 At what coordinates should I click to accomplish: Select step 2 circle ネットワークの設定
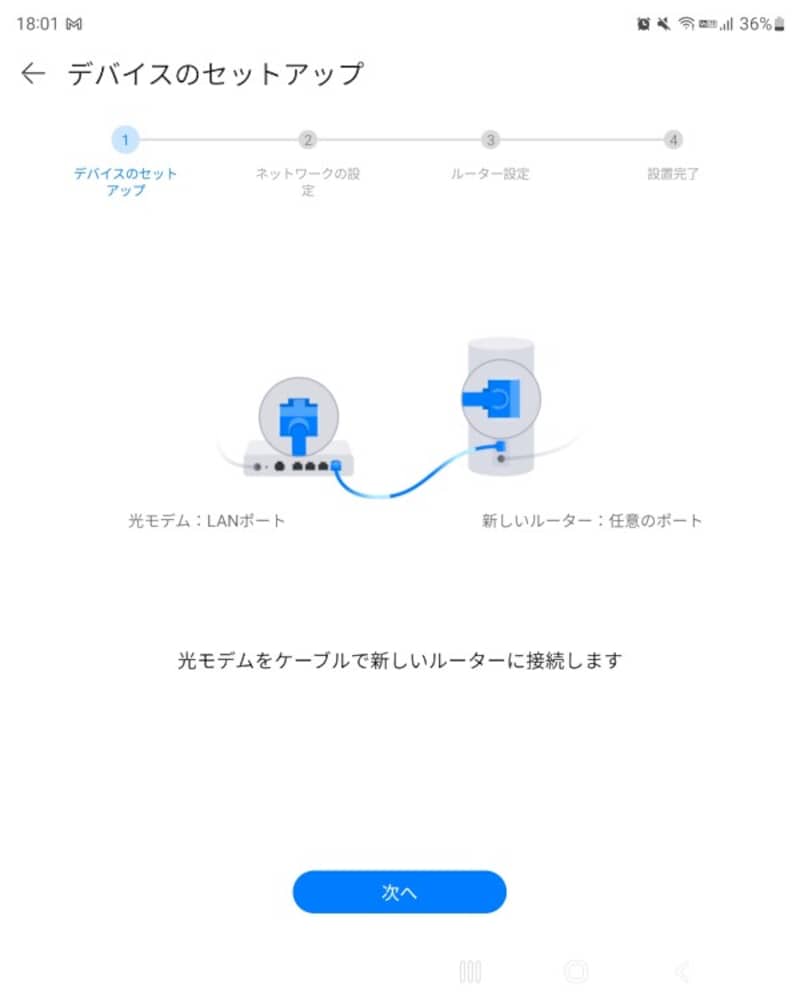[x=306, y=139]
